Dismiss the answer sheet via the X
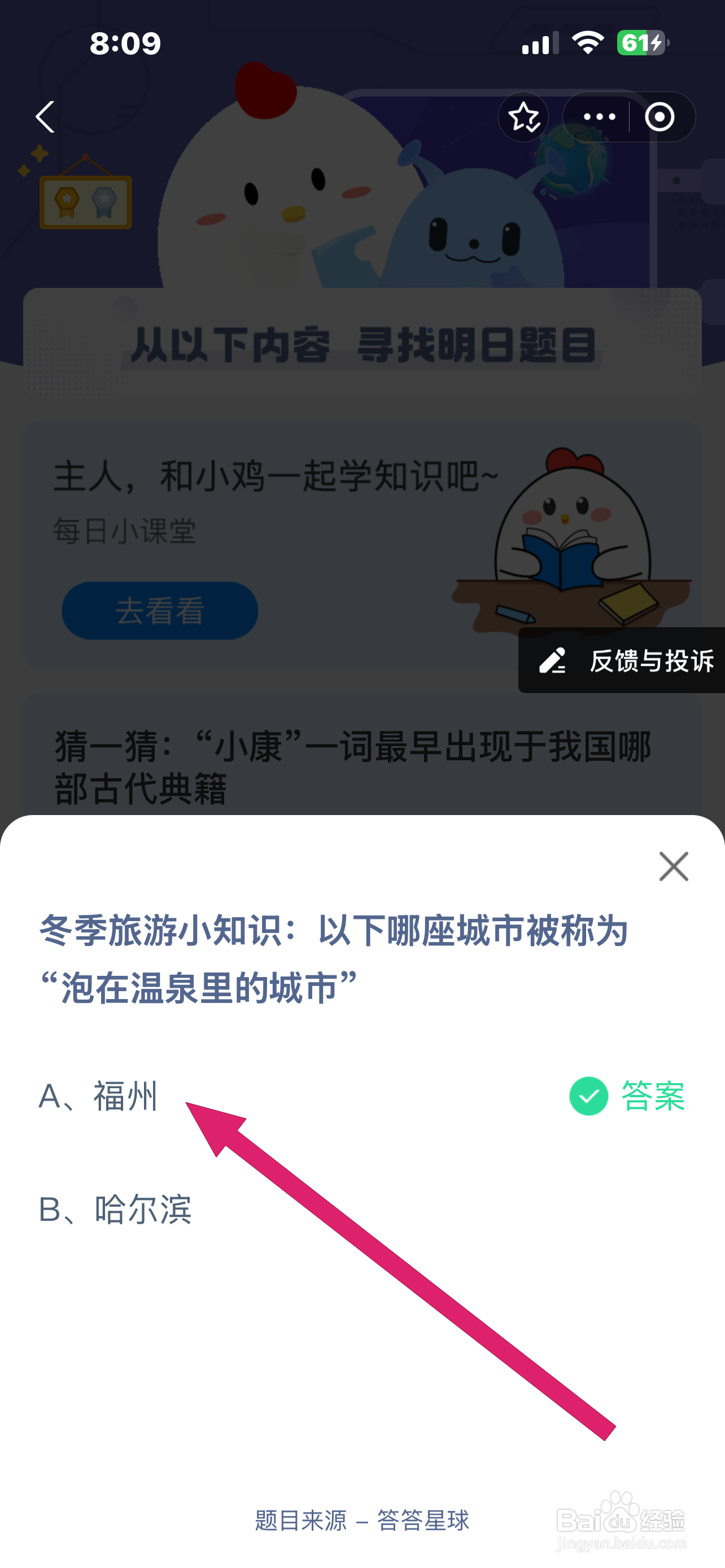This screenshot has width=725, height=1568. [x=673, y=867]
